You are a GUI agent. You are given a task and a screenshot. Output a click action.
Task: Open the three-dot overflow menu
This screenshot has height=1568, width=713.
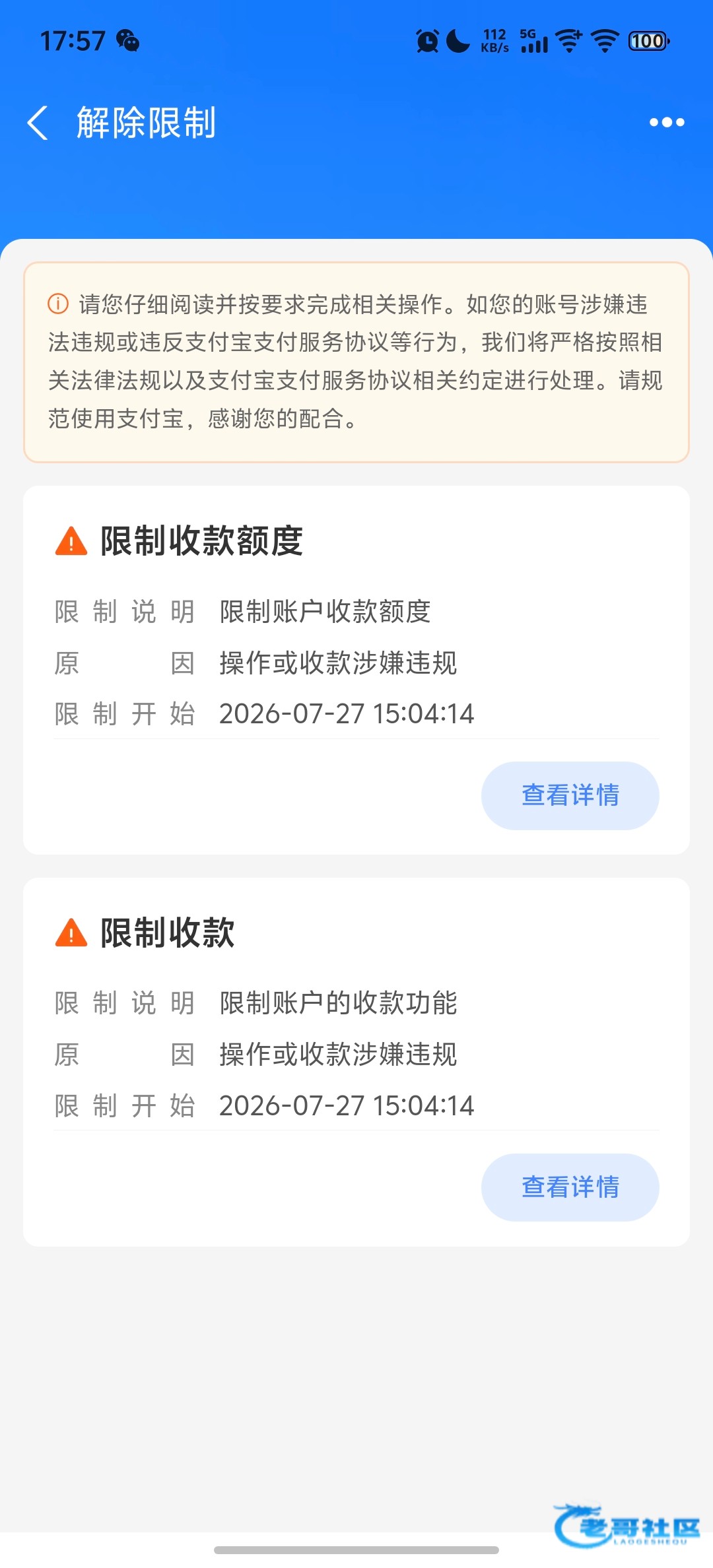[667, 122]
